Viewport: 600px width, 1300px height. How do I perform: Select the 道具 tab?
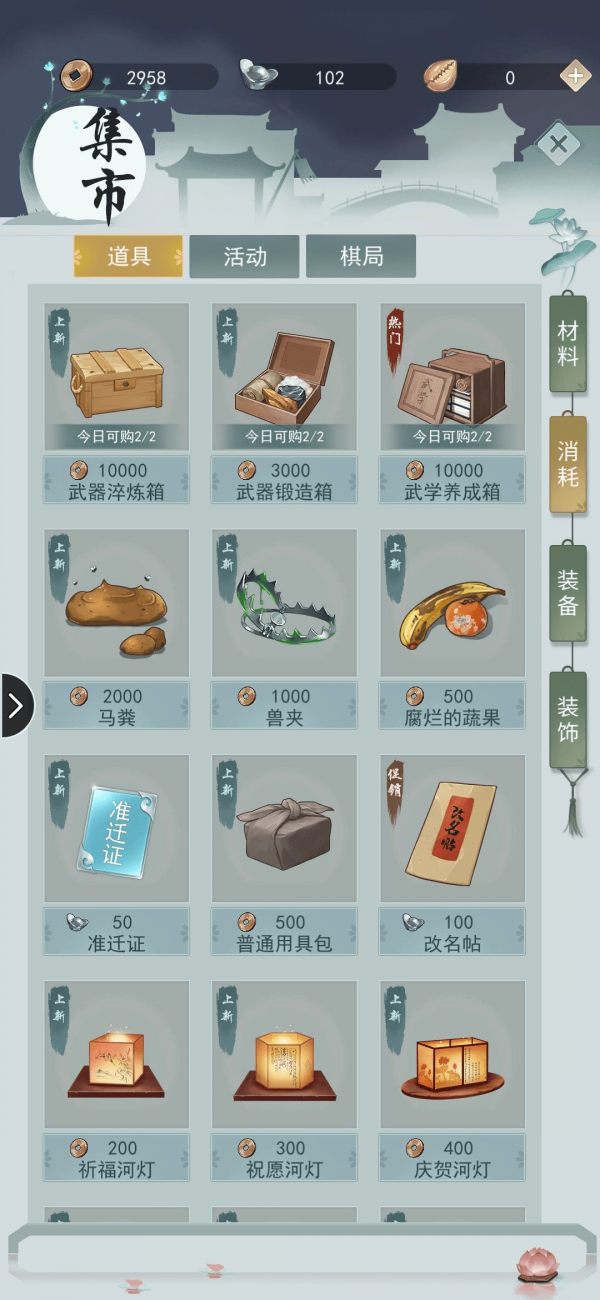point(128,257)
